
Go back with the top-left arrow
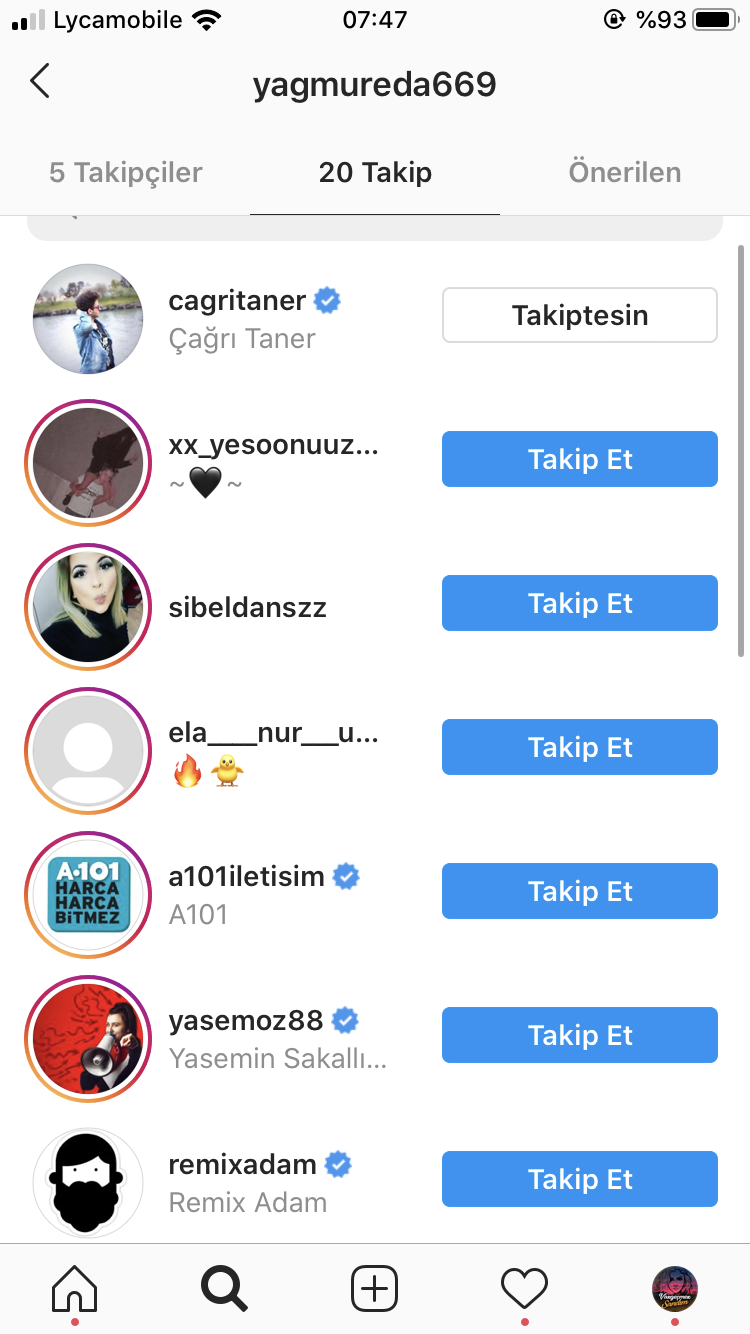pyautogui.click(x=40, y=82)
